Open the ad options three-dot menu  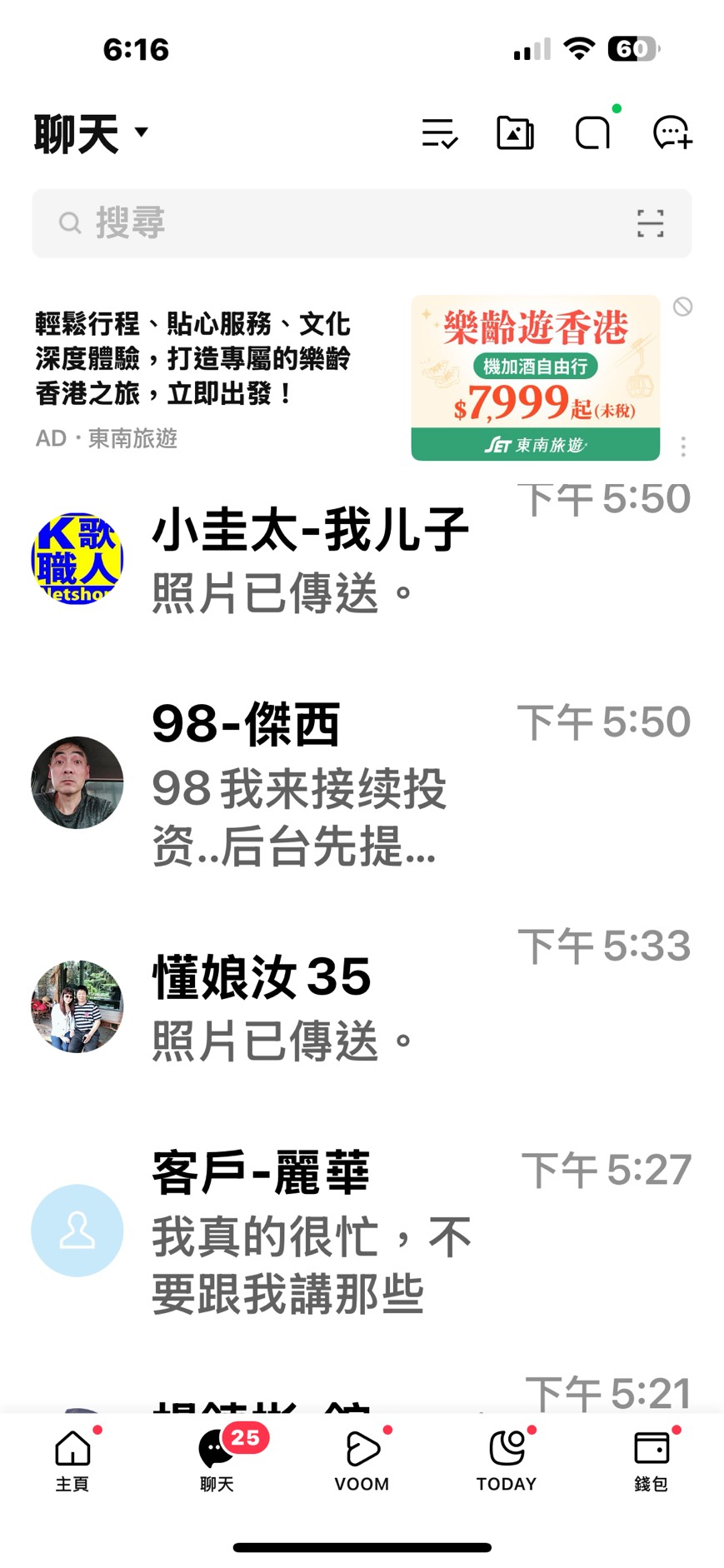[683, 447]
